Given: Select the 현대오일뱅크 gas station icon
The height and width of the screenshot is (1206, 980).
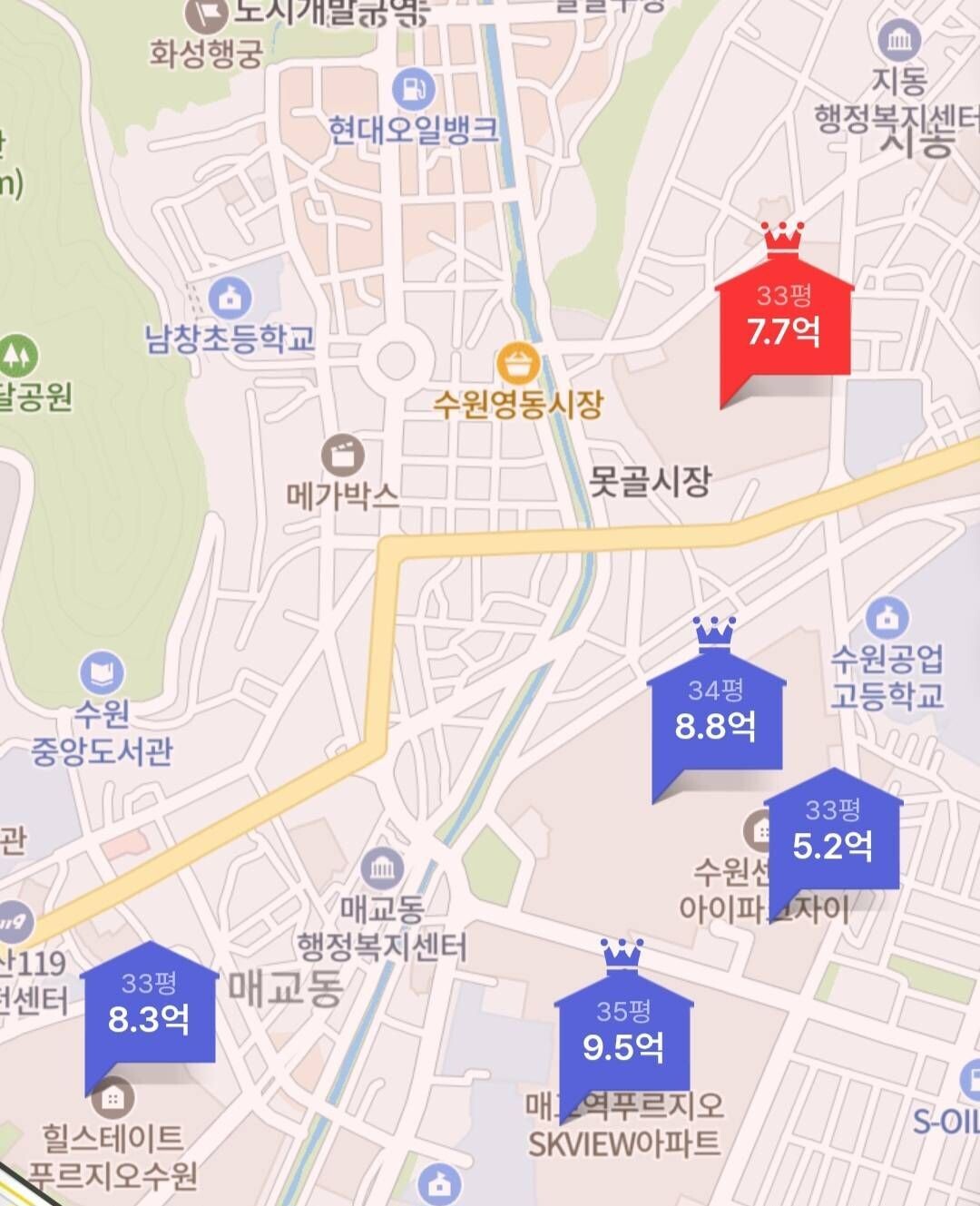Looking at the screenshot, I should [x=413, y=86].
